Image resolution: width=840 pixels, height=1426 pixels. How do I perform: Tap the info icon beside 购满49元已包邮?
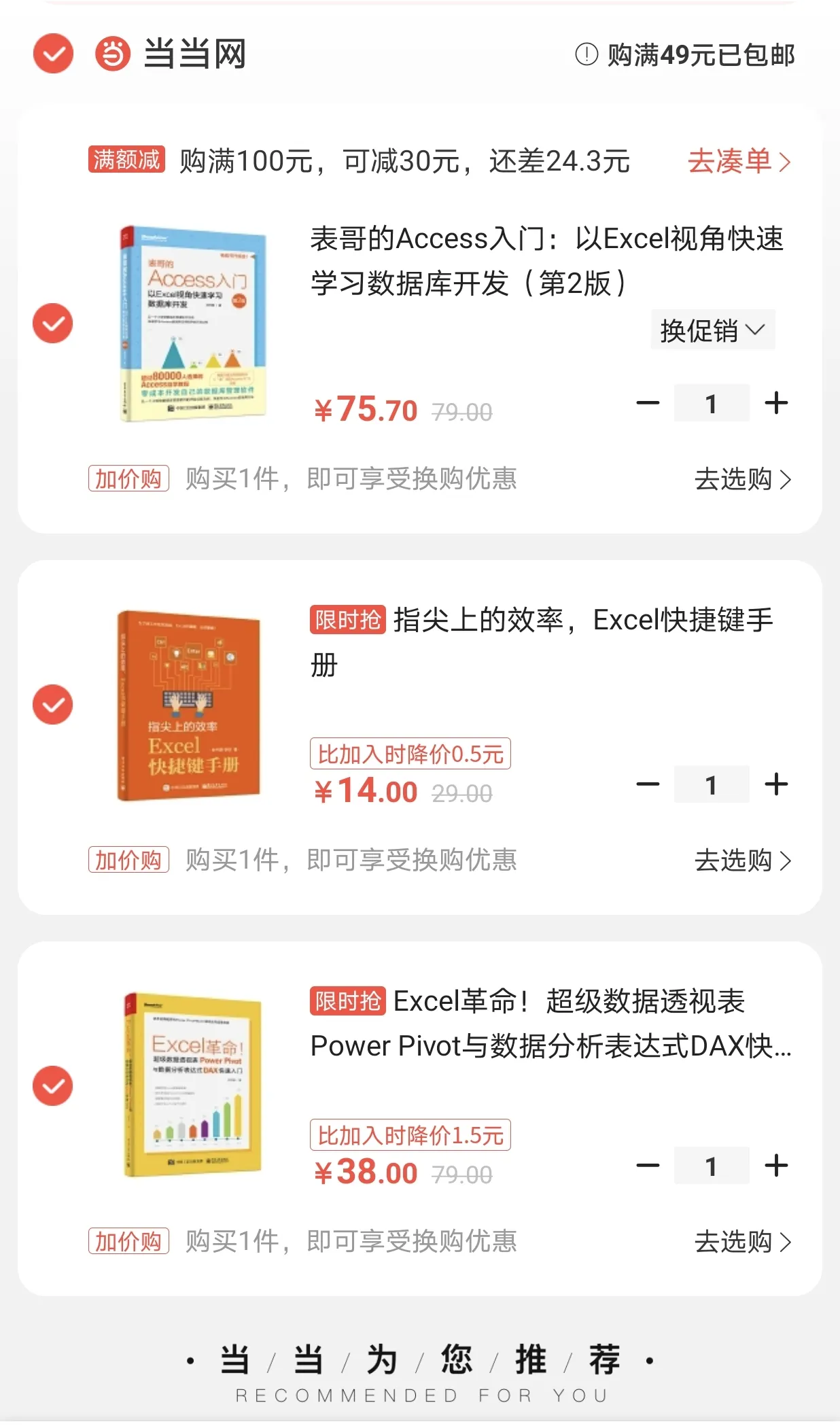click(x=586, y=54)
